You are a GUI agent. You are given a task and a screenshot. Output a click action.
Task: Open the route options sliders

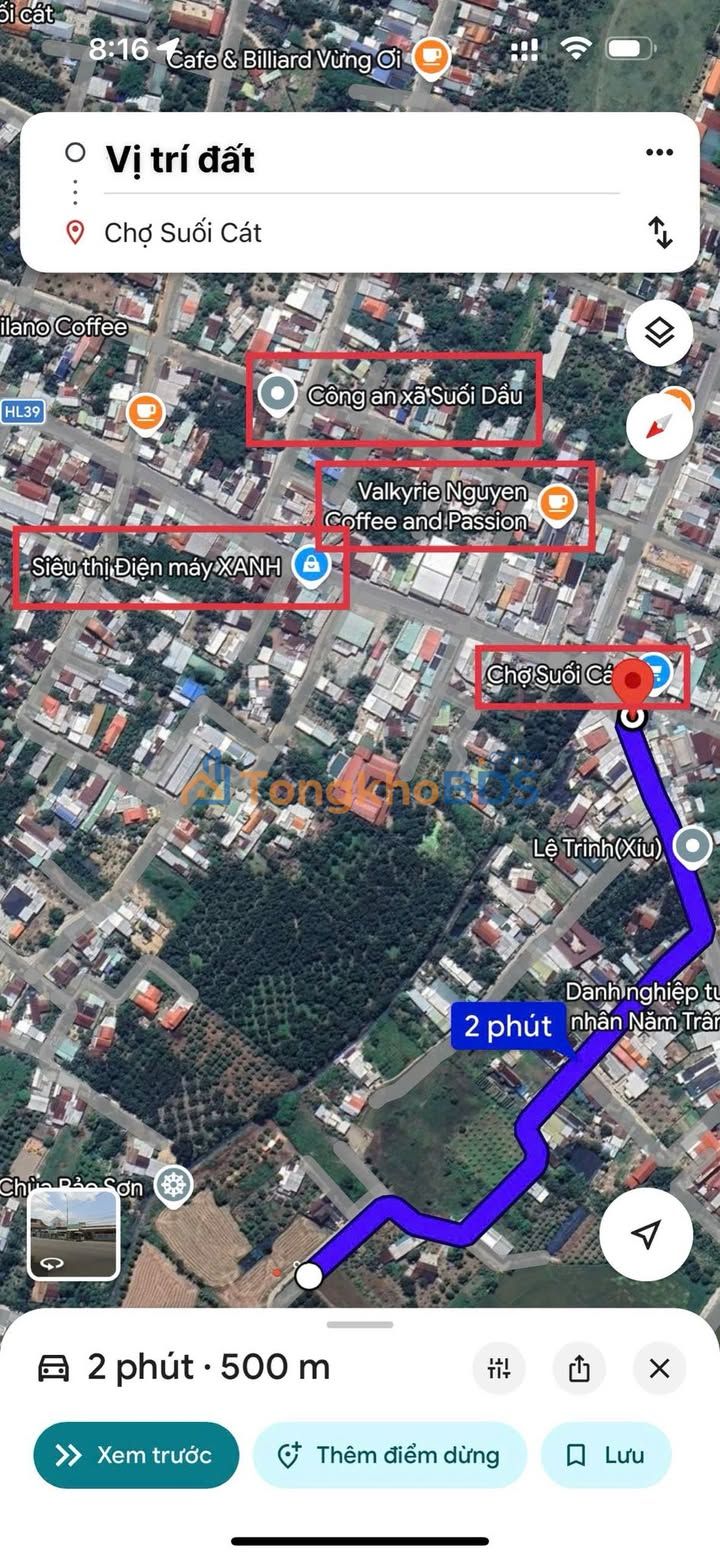[x=499, y=1369]
